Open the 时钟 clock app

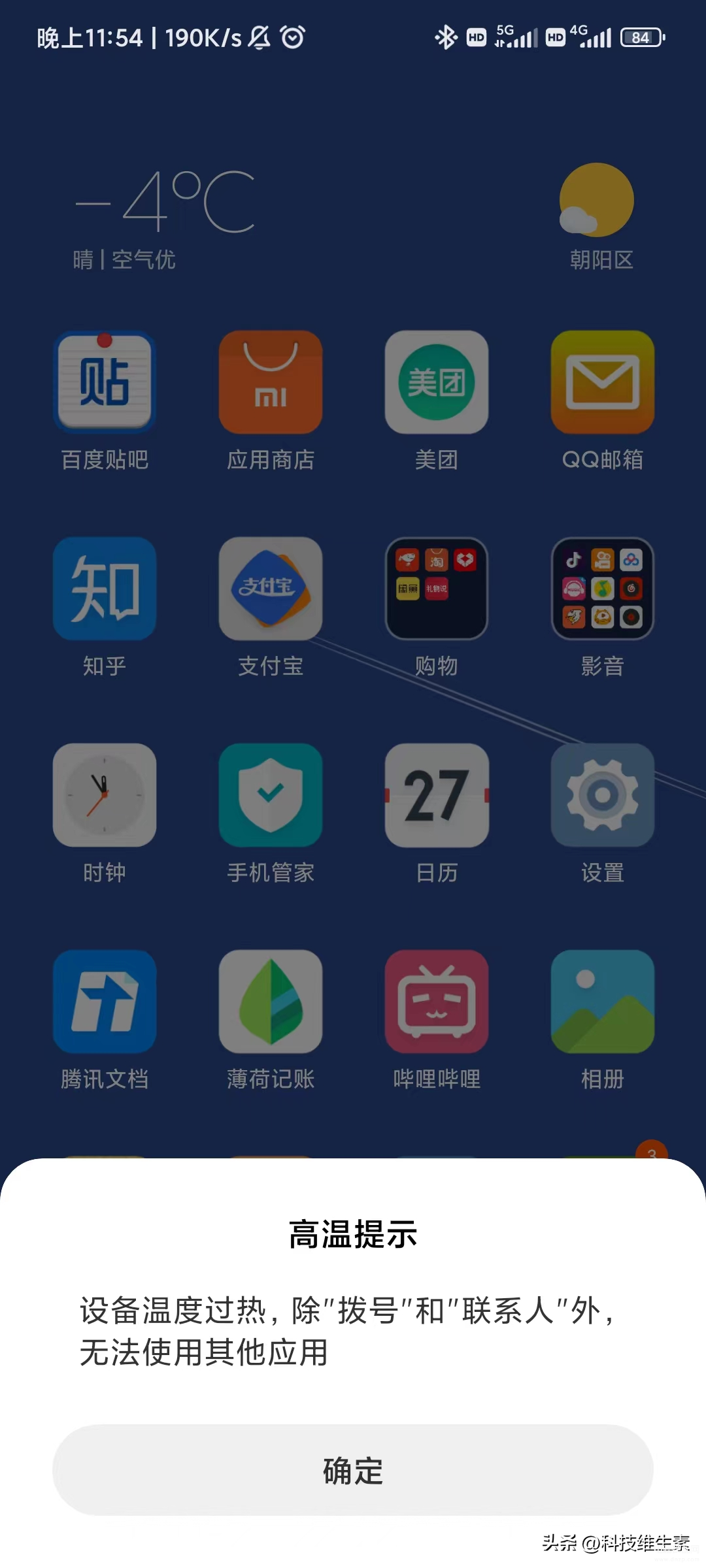[105, 795]
